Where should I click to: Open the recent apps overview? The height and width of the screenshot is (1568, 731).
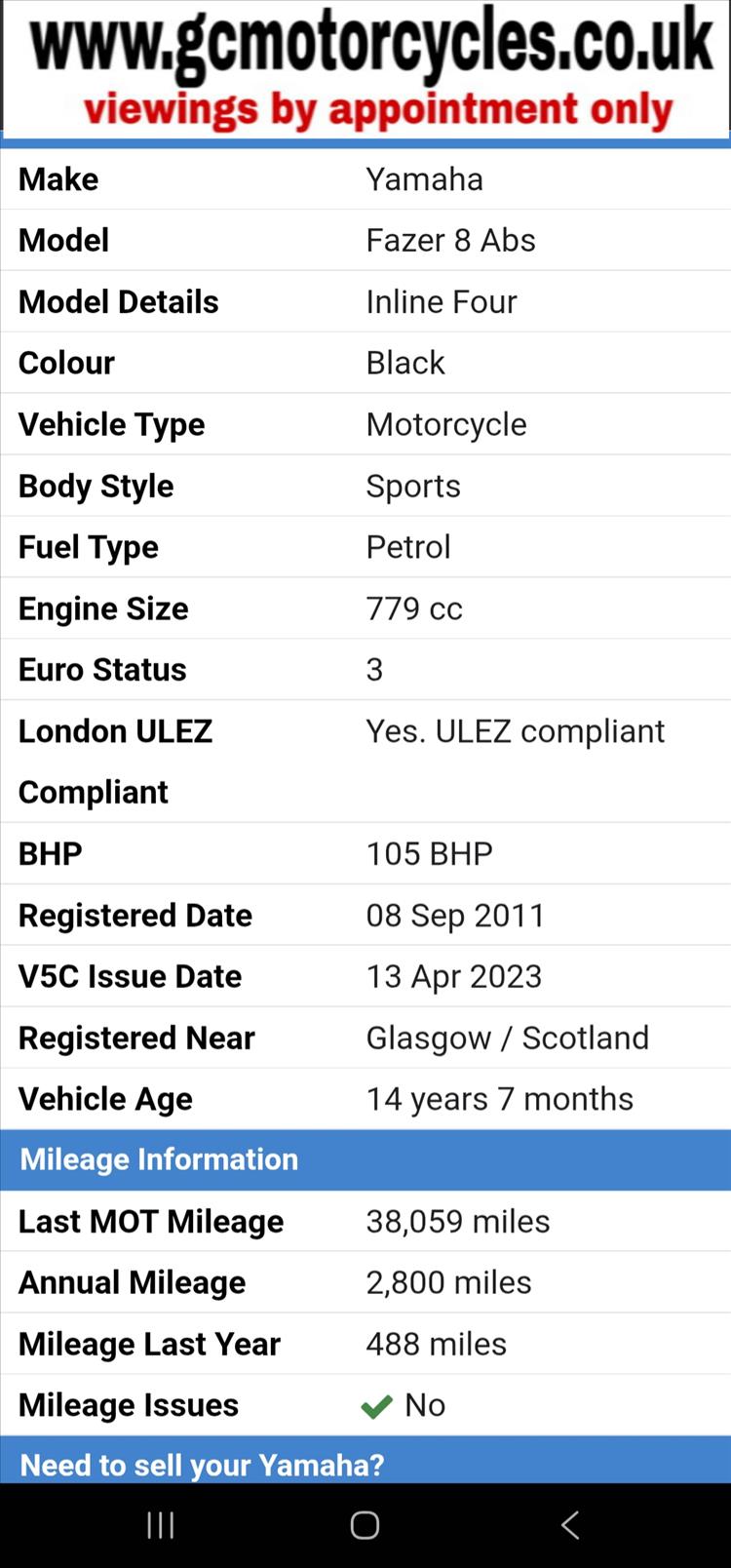[160, 1525]
